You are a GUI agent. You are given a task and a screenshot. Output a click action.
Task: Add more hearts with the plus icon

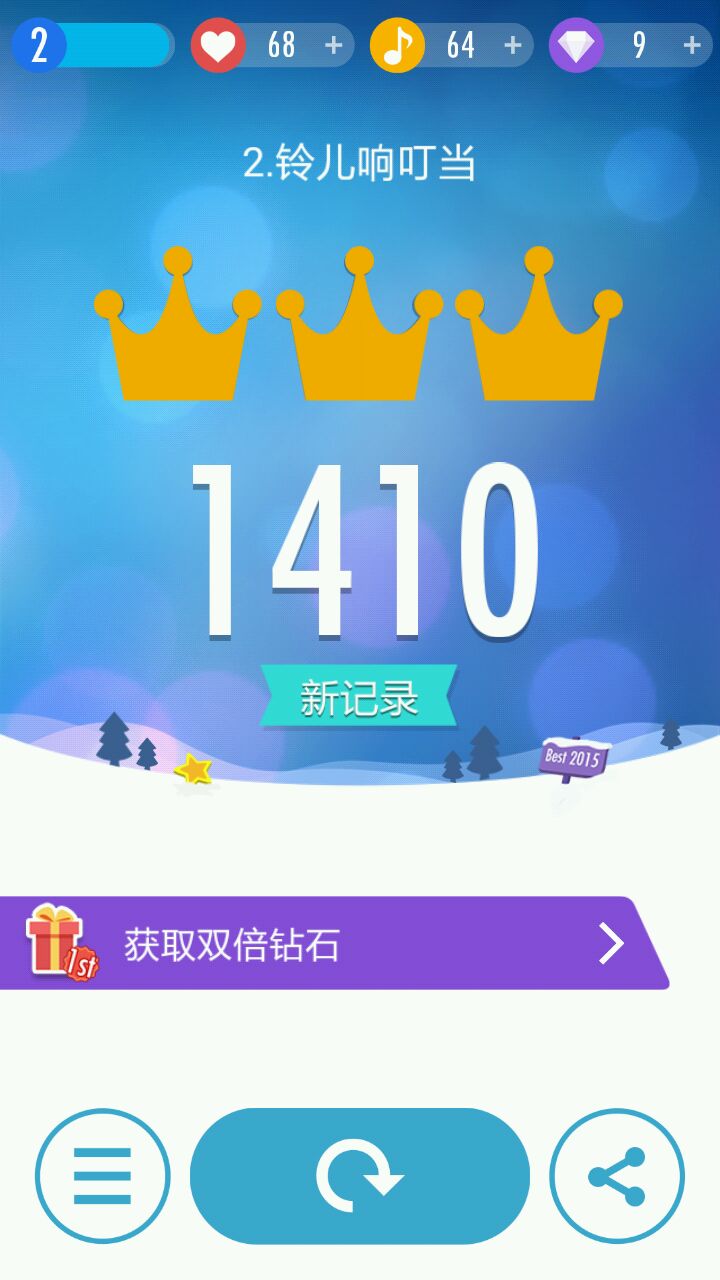(x=334, y=46)
